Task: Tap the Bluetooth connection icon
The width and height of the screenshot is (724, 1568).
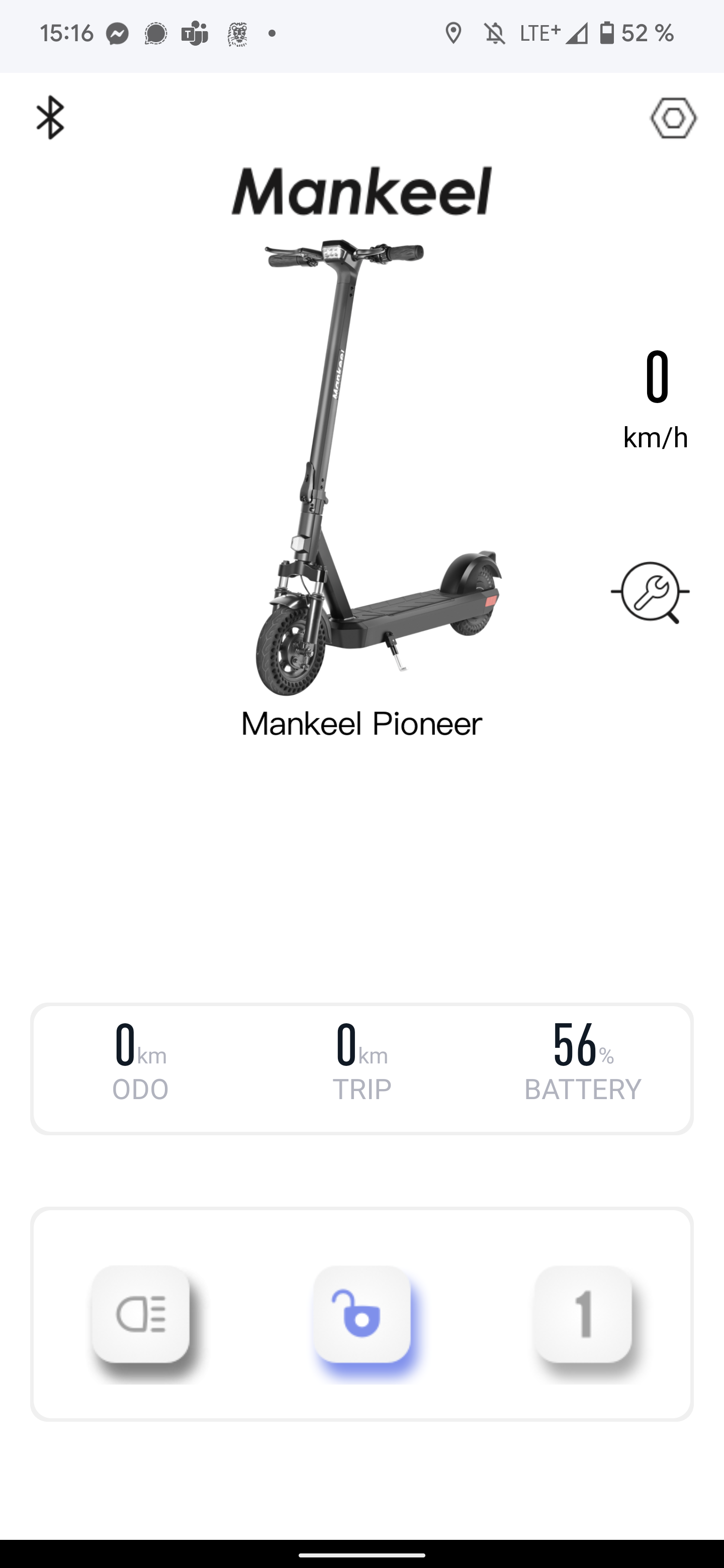Action: point(50,118)
